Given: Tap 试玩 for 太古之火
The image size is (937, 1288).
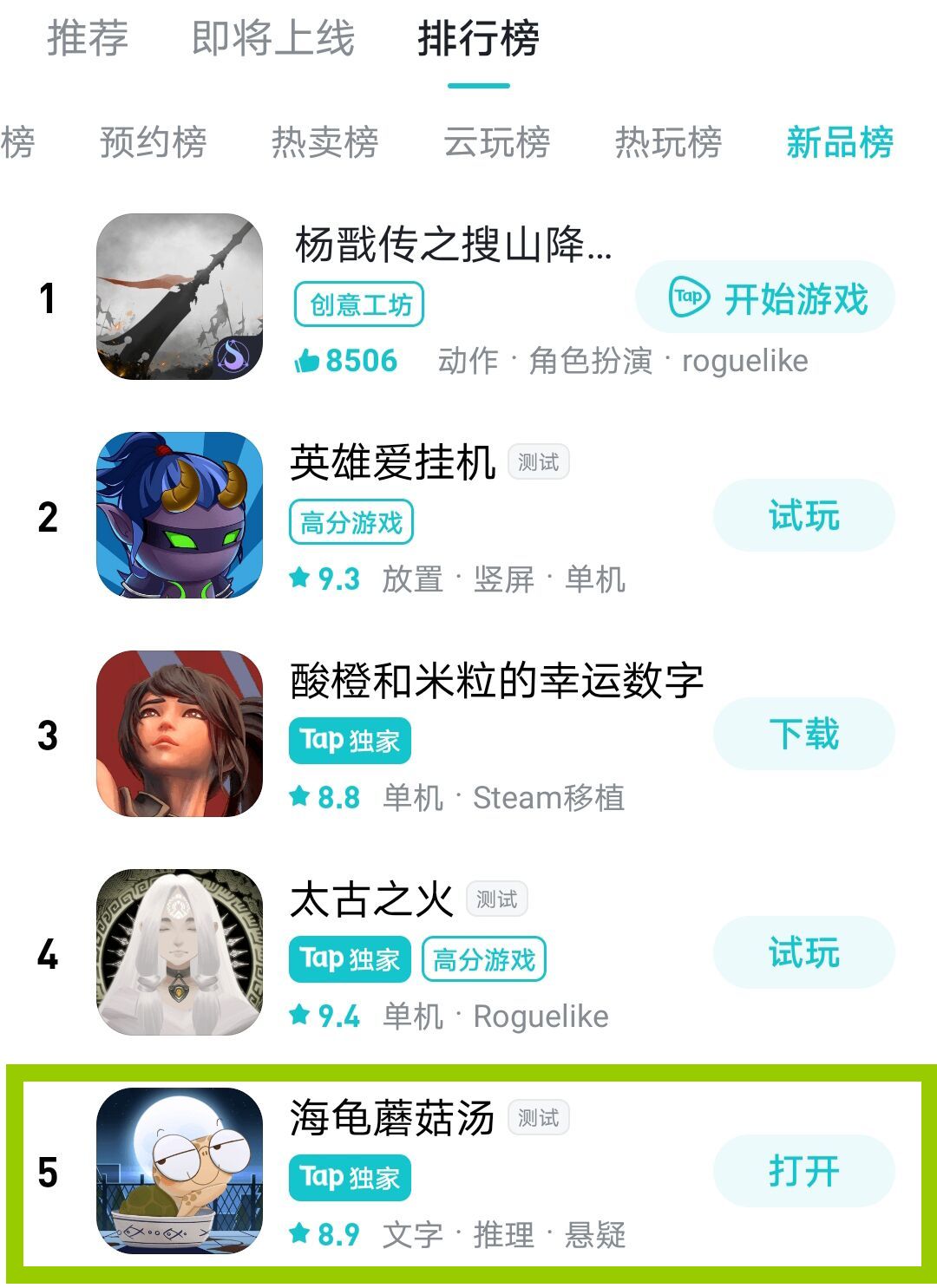Looking at the screenshot, I should click(803, 952).
